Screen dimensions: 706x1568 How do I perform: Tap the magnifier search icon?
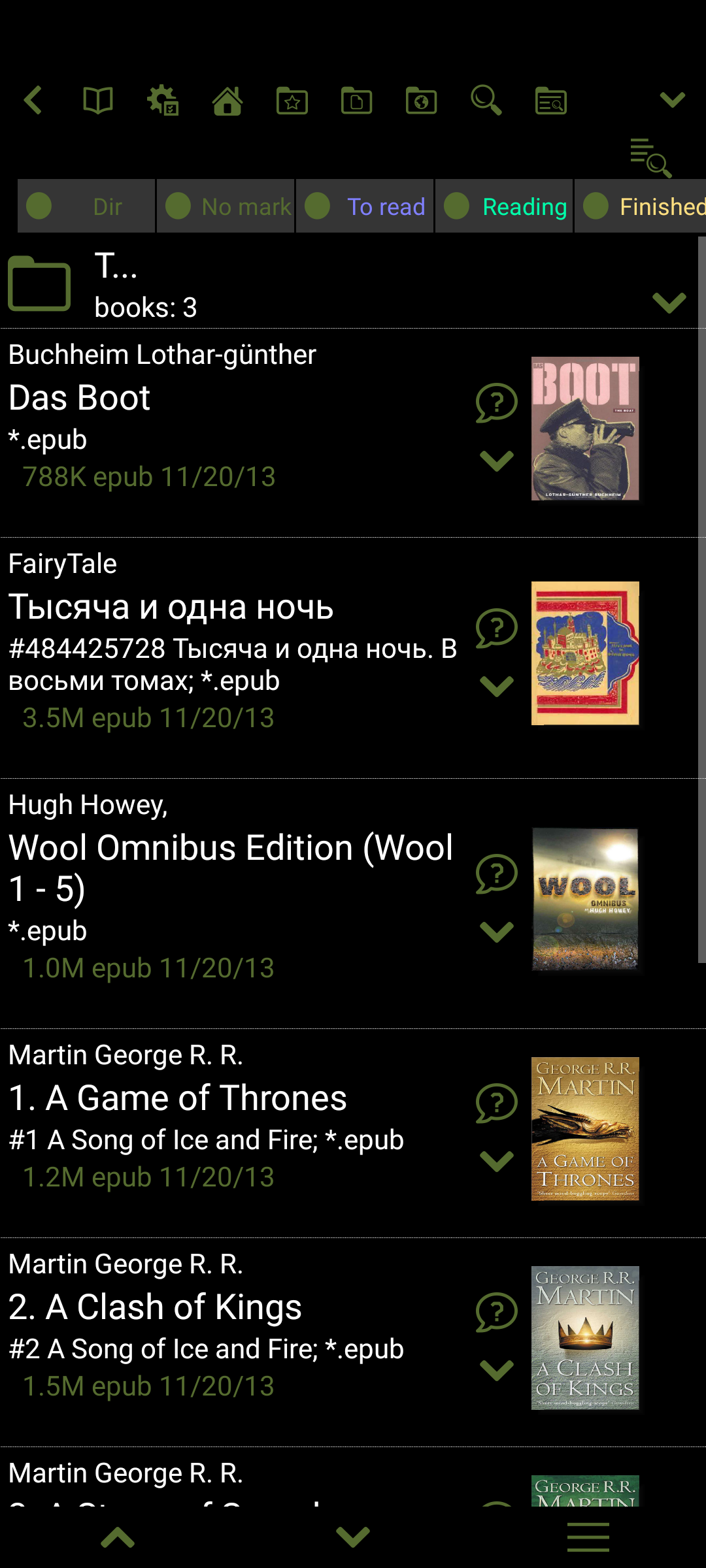[486, 101]
